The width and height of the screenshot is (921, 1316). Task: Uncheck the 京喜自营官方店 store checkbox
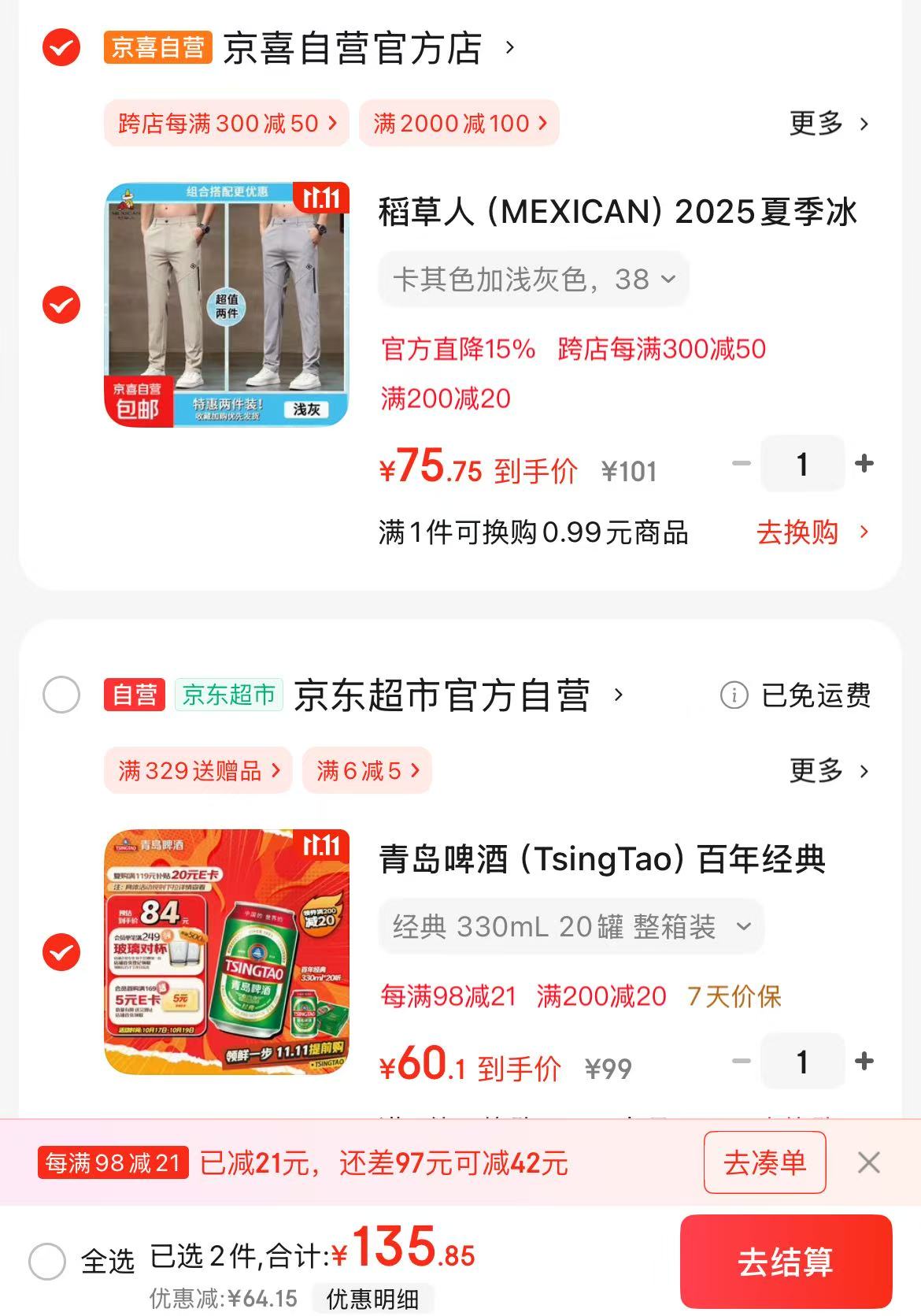[61, 48]
